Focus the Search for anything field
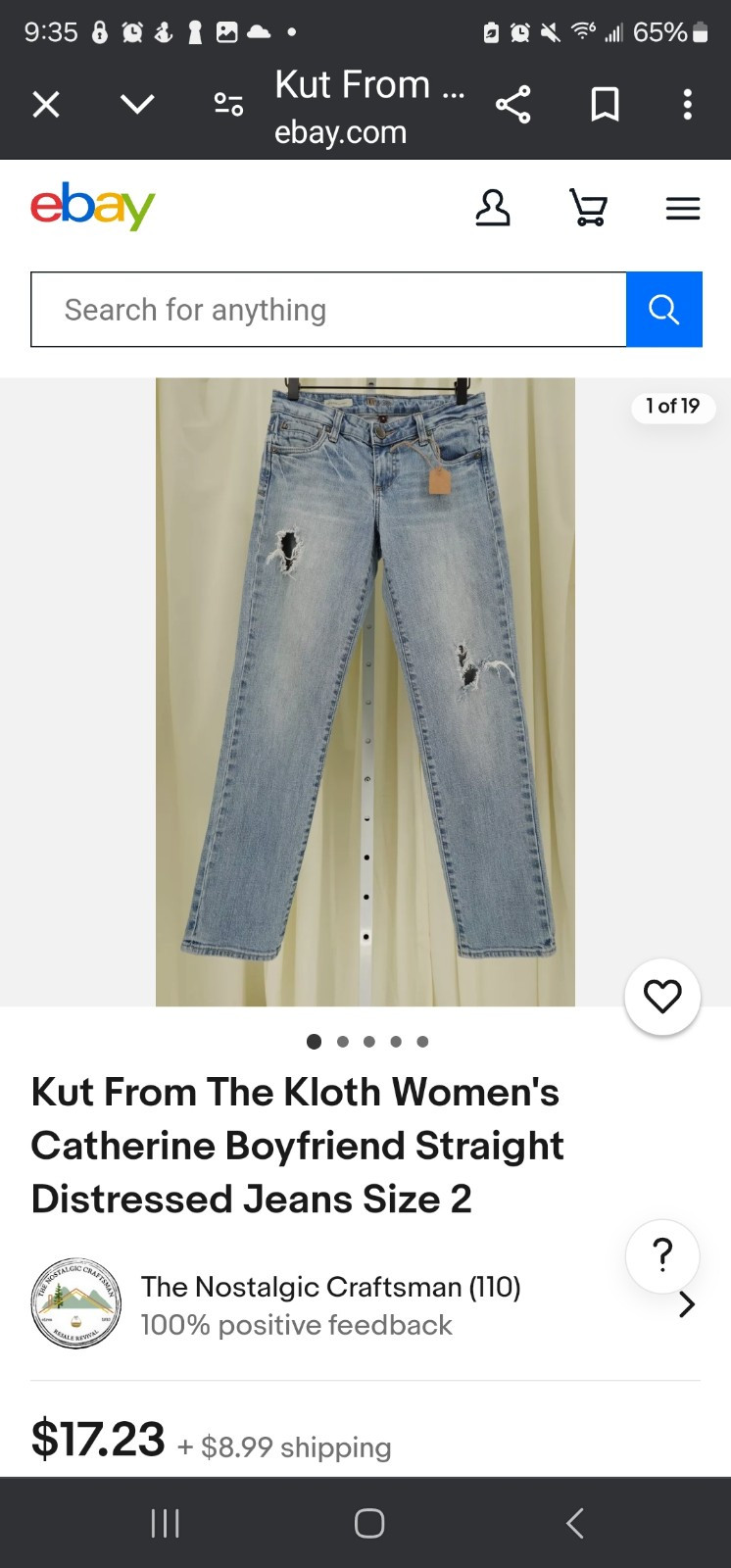 click(x=328, y=310)
